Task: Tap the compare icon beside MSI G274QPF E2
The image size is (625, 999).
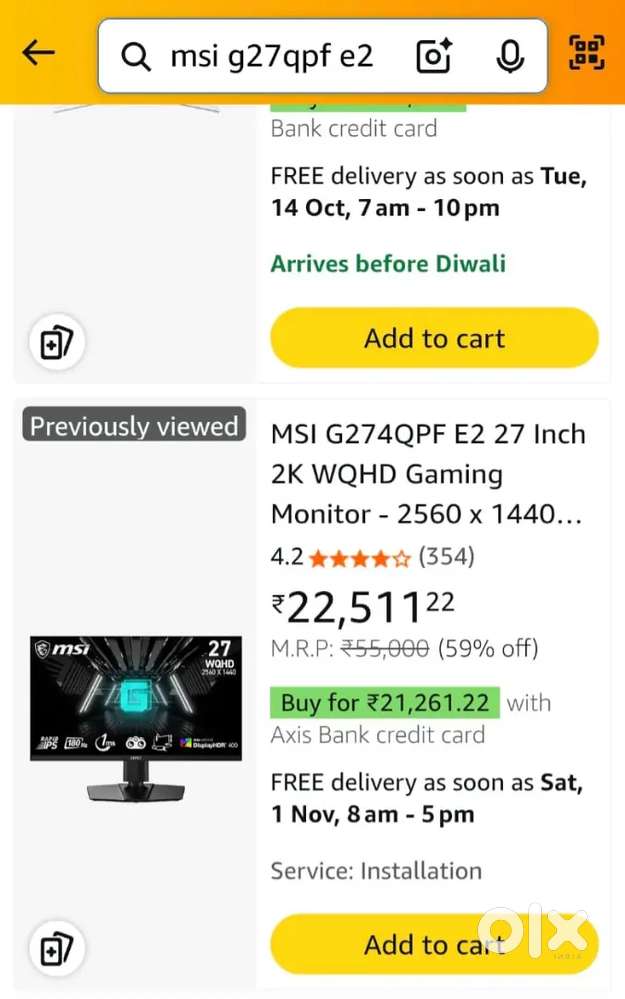Action: click(x=56, y=949)
